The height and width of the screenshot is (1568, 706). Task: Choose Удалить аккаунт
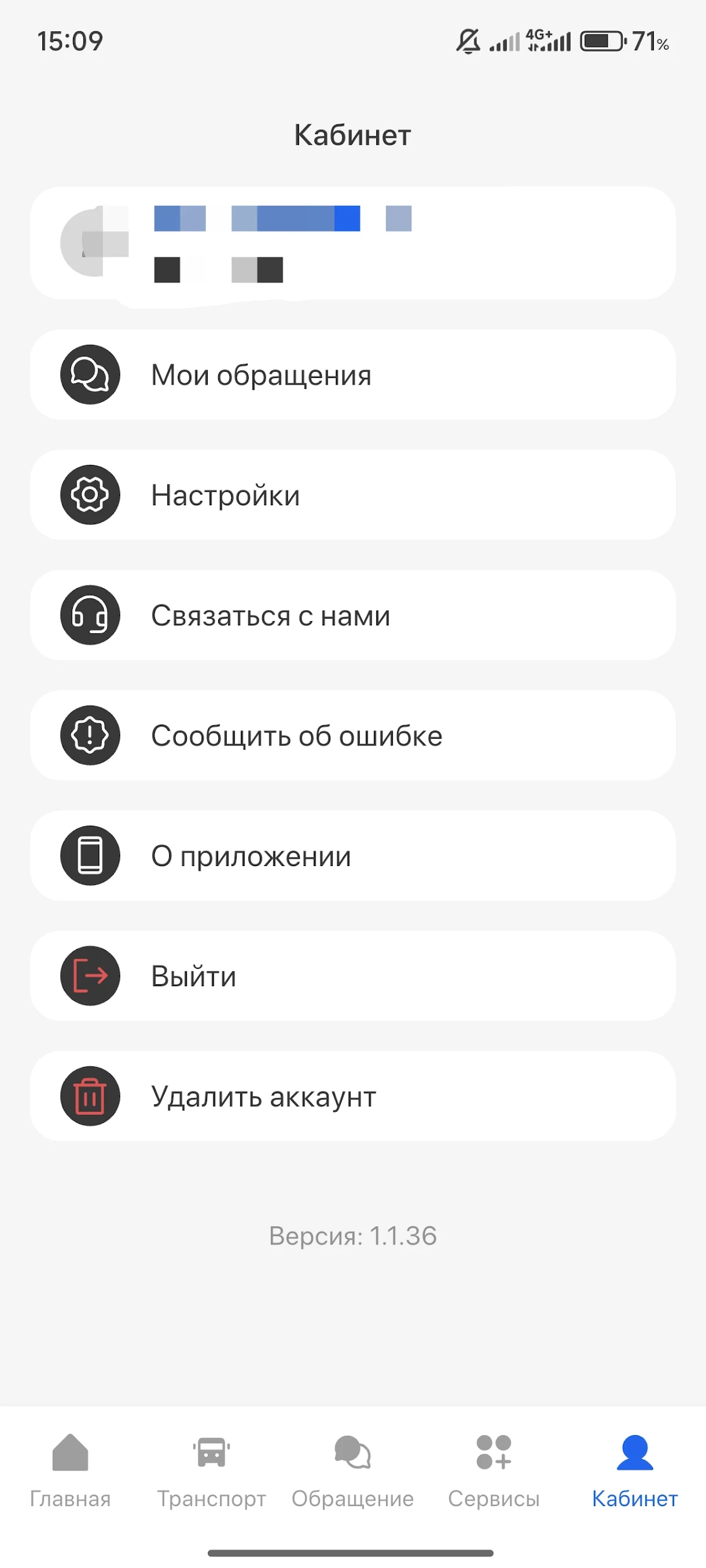click(352, 1096)
